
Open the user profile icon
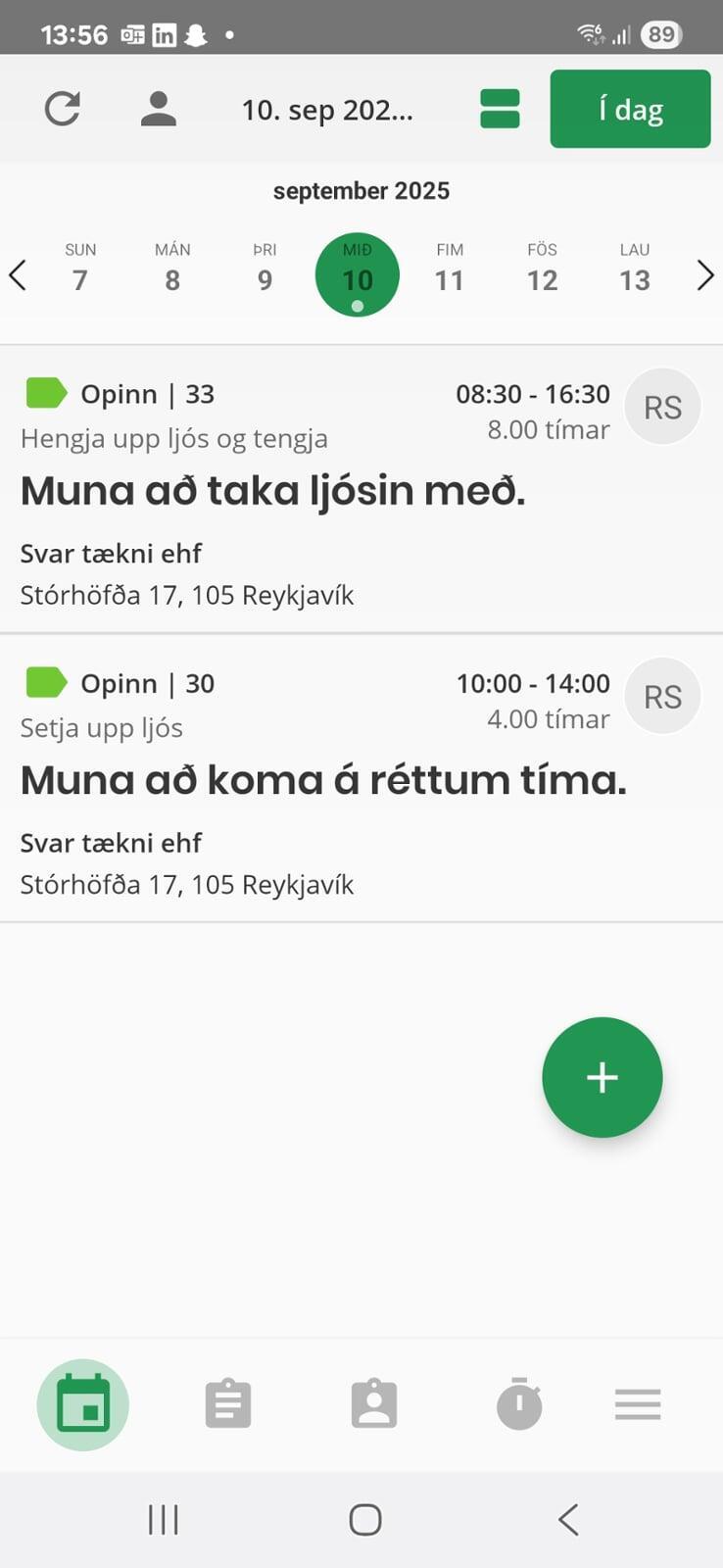[158, 109]
